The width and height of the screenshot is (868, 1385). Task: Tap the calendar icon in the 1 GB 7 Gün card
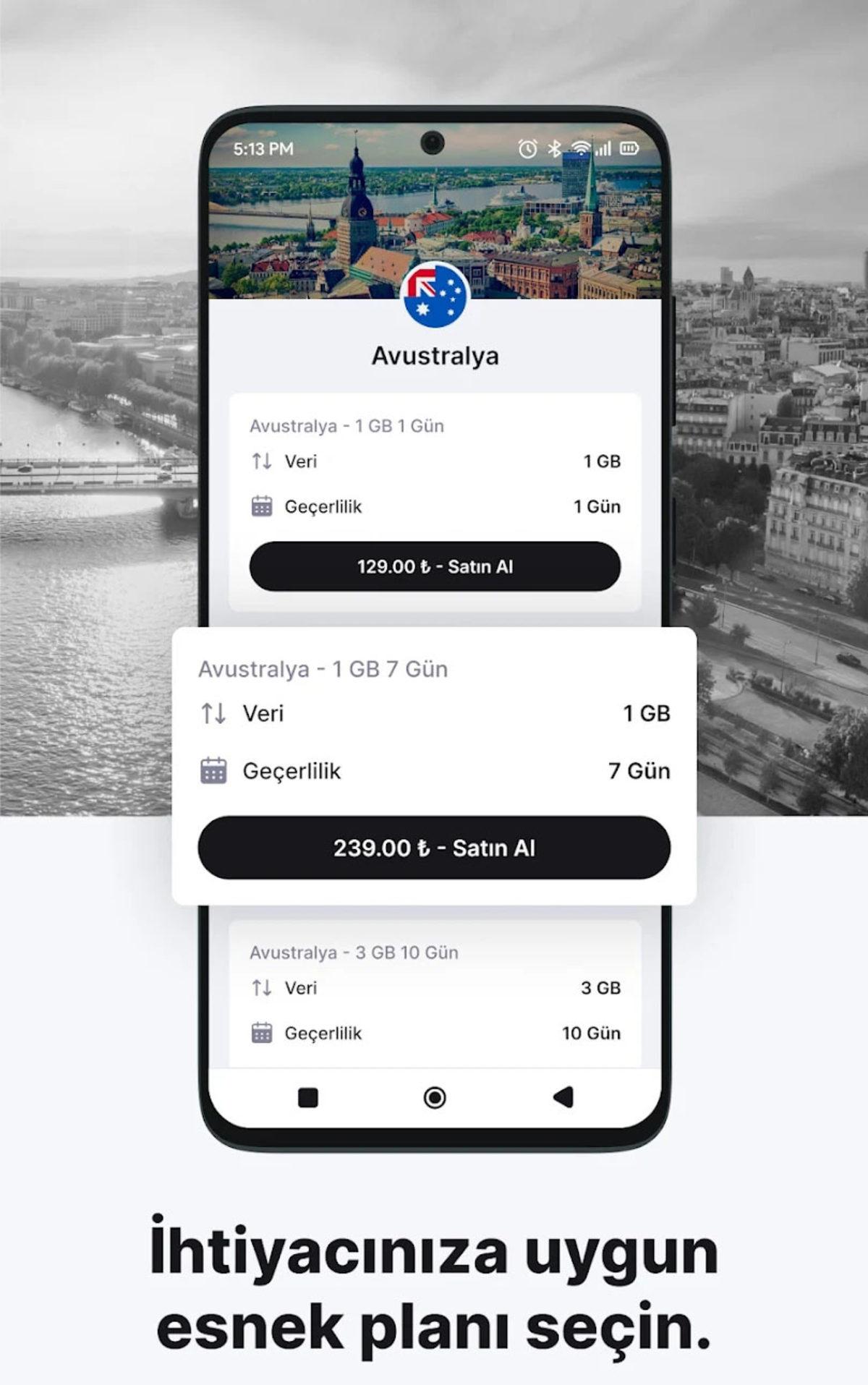click(215, 771)
